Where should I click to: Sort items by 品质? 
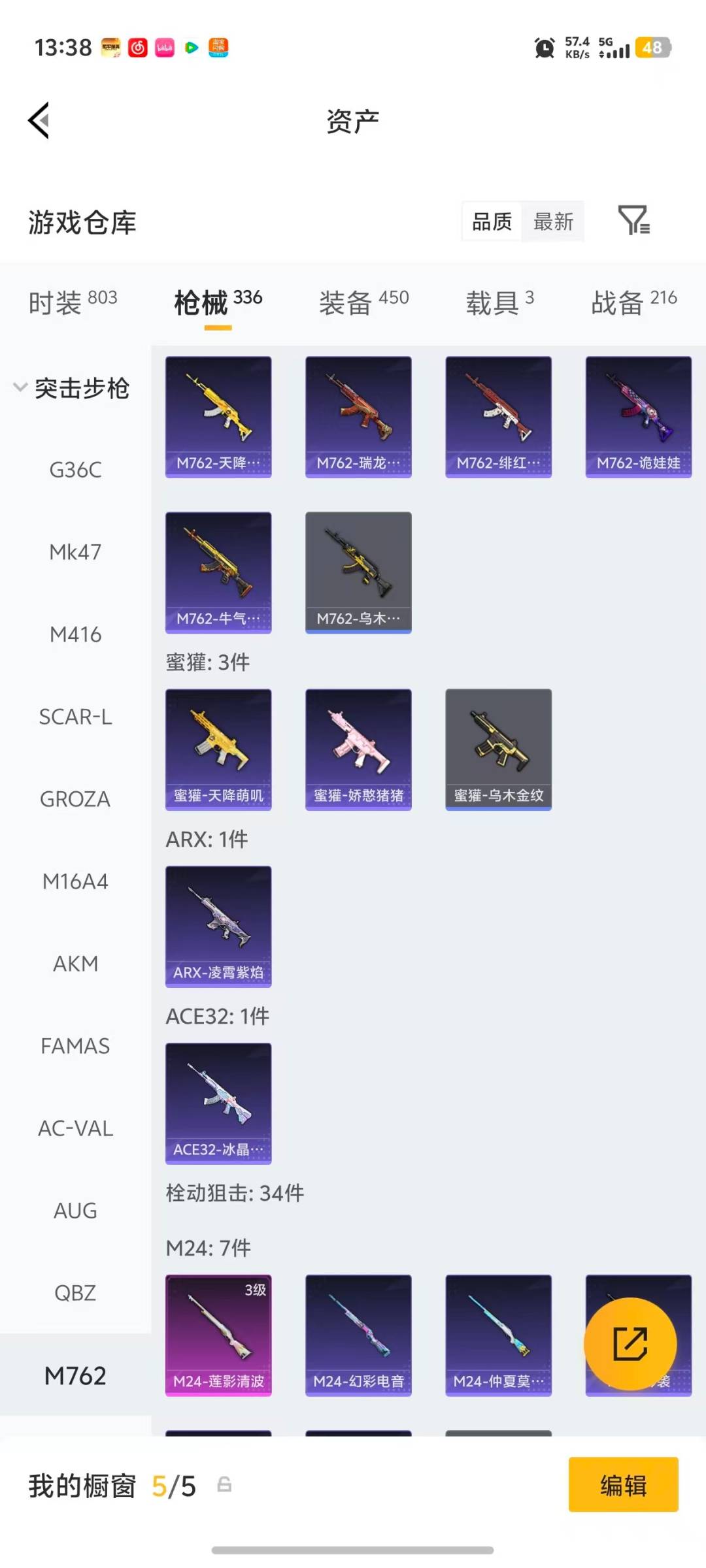point(492,222)
